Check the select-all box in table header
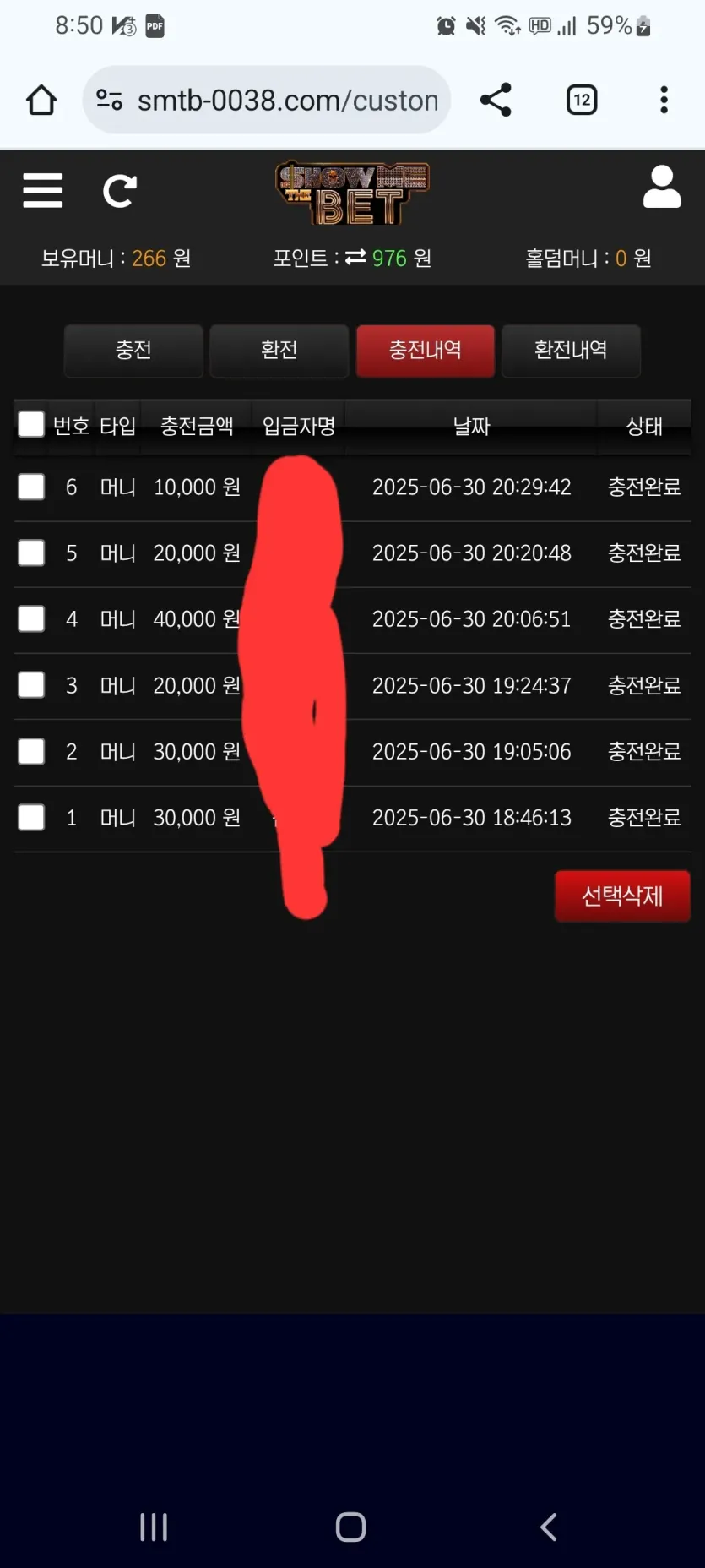This screenshot has width=705, height=1568. (x=31, y=424)
